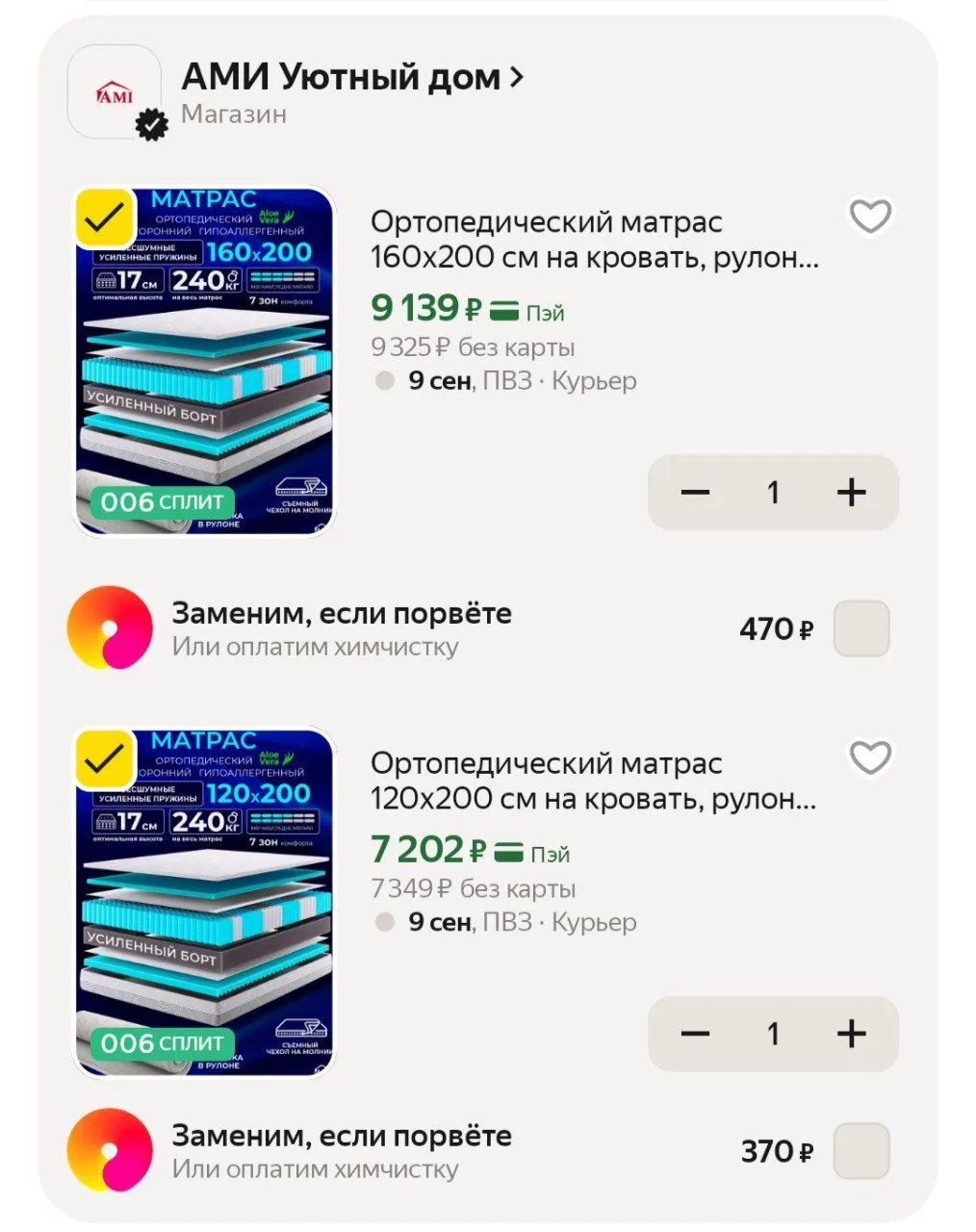
Task: Add the 160x200 mattress to favorites
Action: click(870, 217)
